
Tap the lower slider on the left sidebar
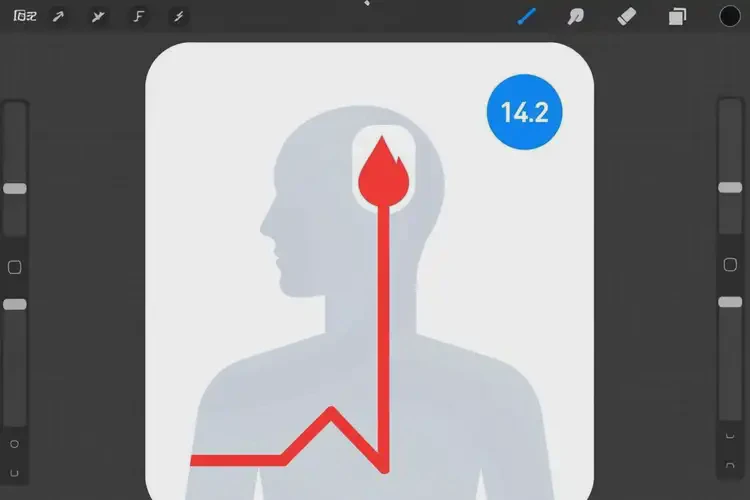[15, 304]
